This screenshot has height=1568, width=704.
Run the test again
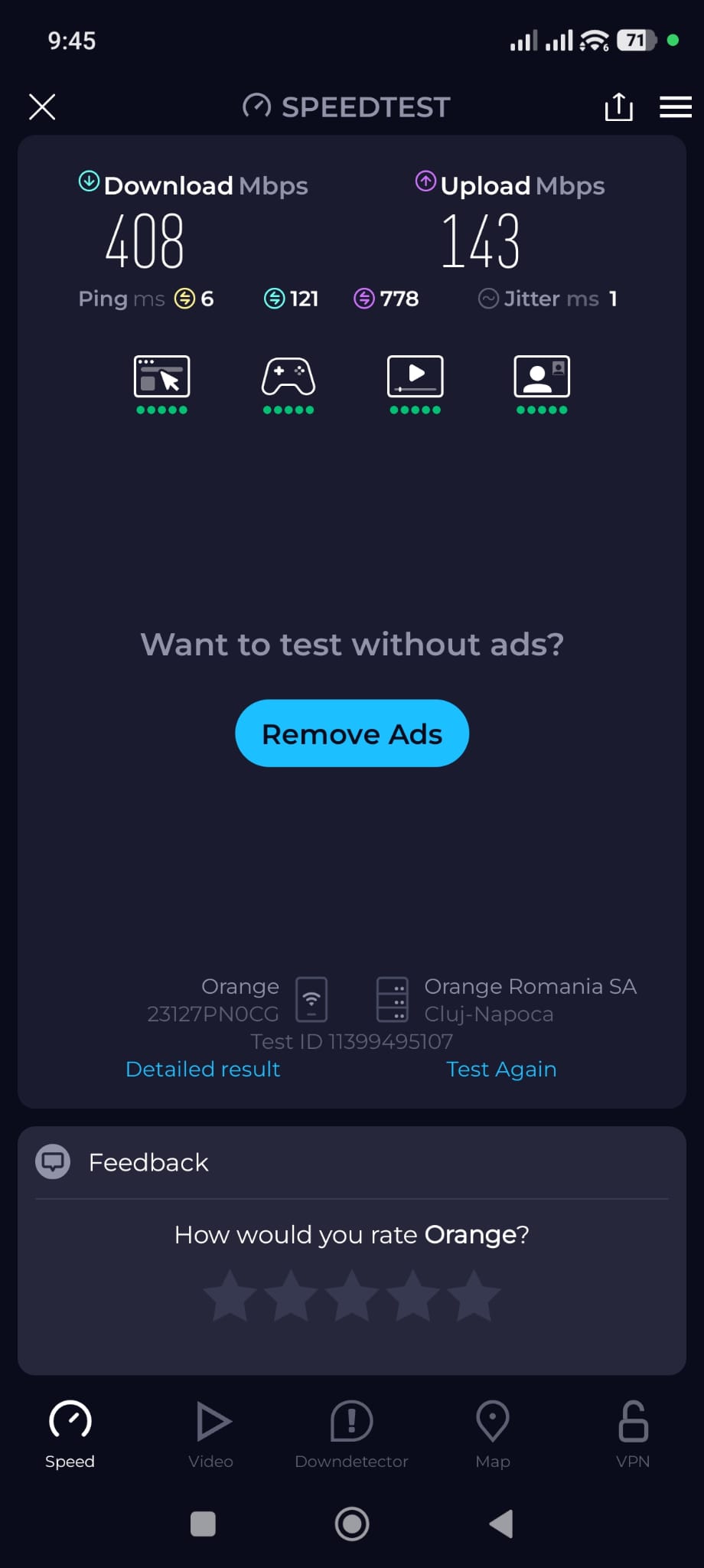click(501, 1069)
